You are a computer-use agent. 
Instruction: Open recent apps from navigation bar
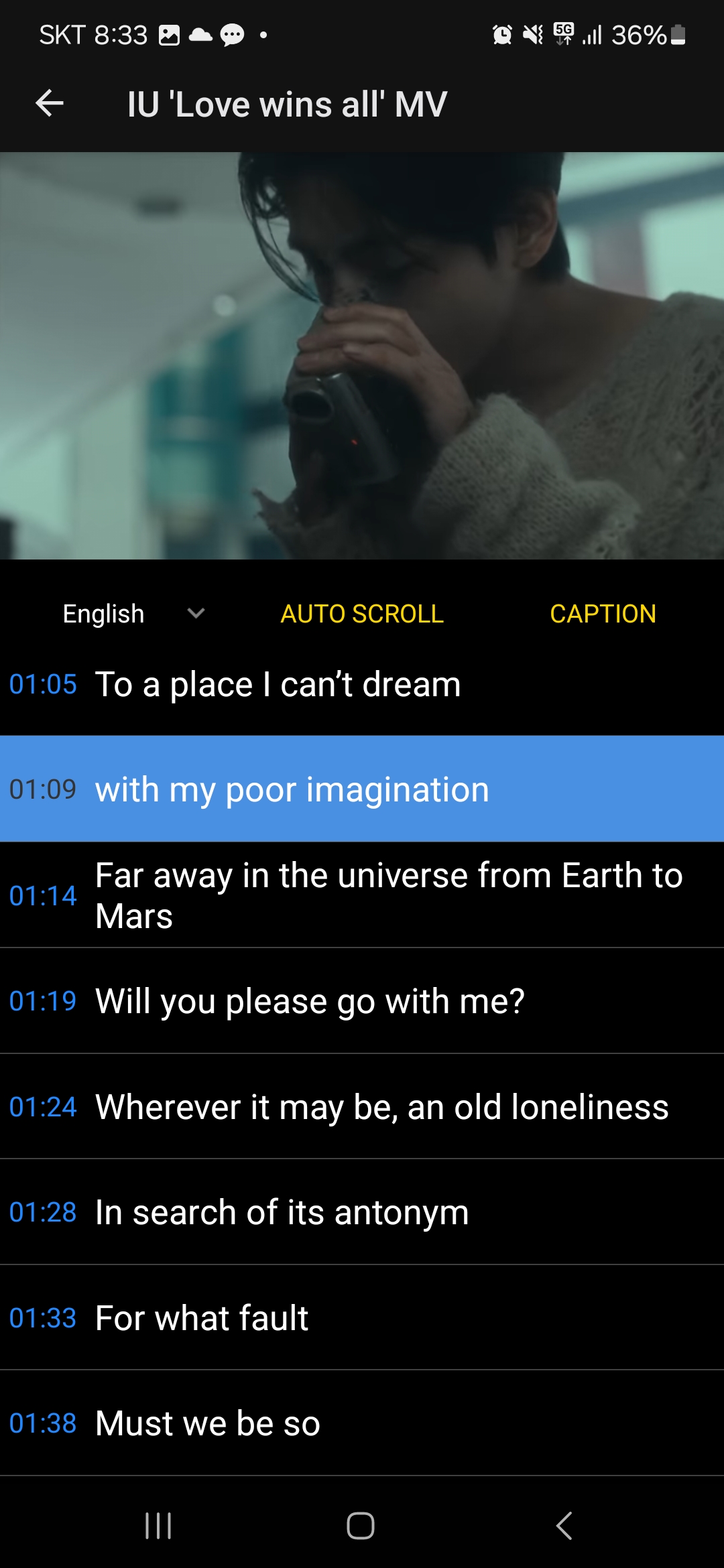pos(159,1526)
